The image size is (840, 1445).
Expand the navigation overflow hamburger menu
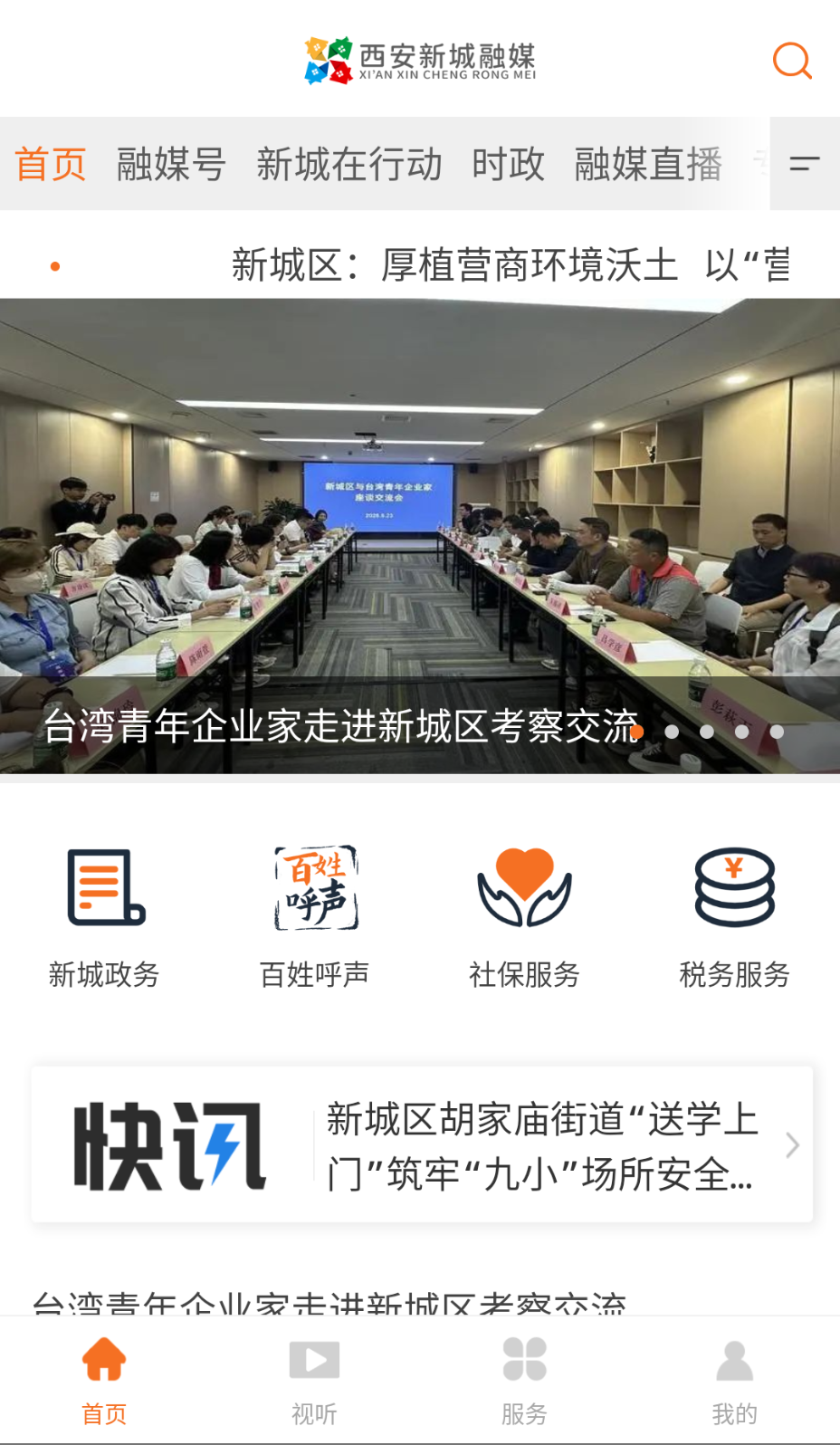point(805,165)
